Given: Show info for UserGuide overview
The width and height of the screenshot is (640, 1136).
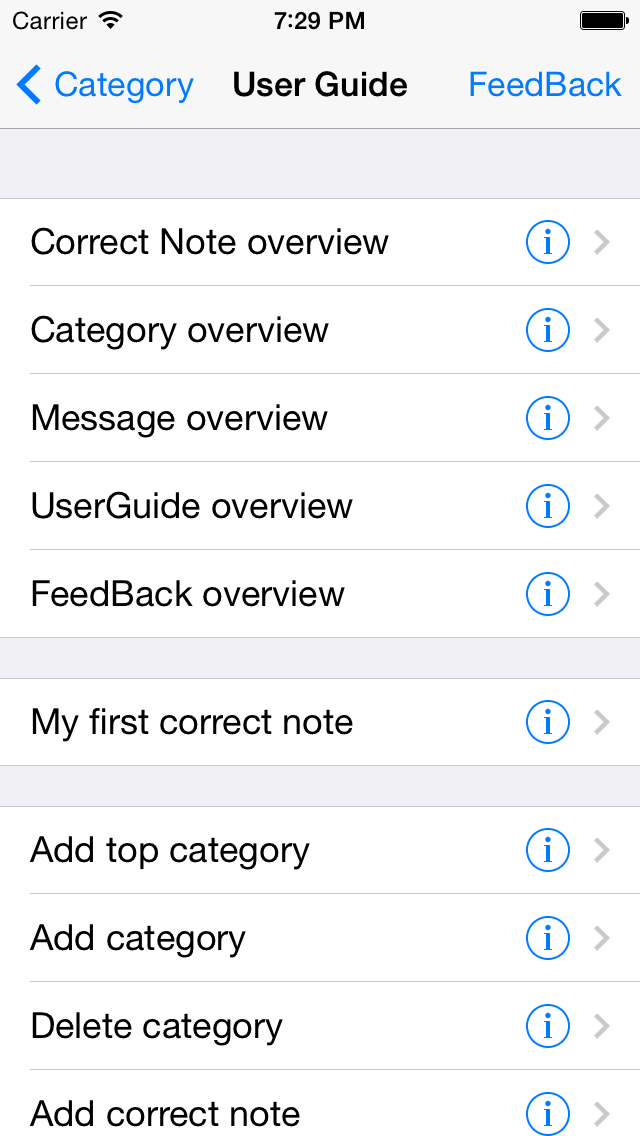Looking at the screenshot, I should tap(547, 506).
